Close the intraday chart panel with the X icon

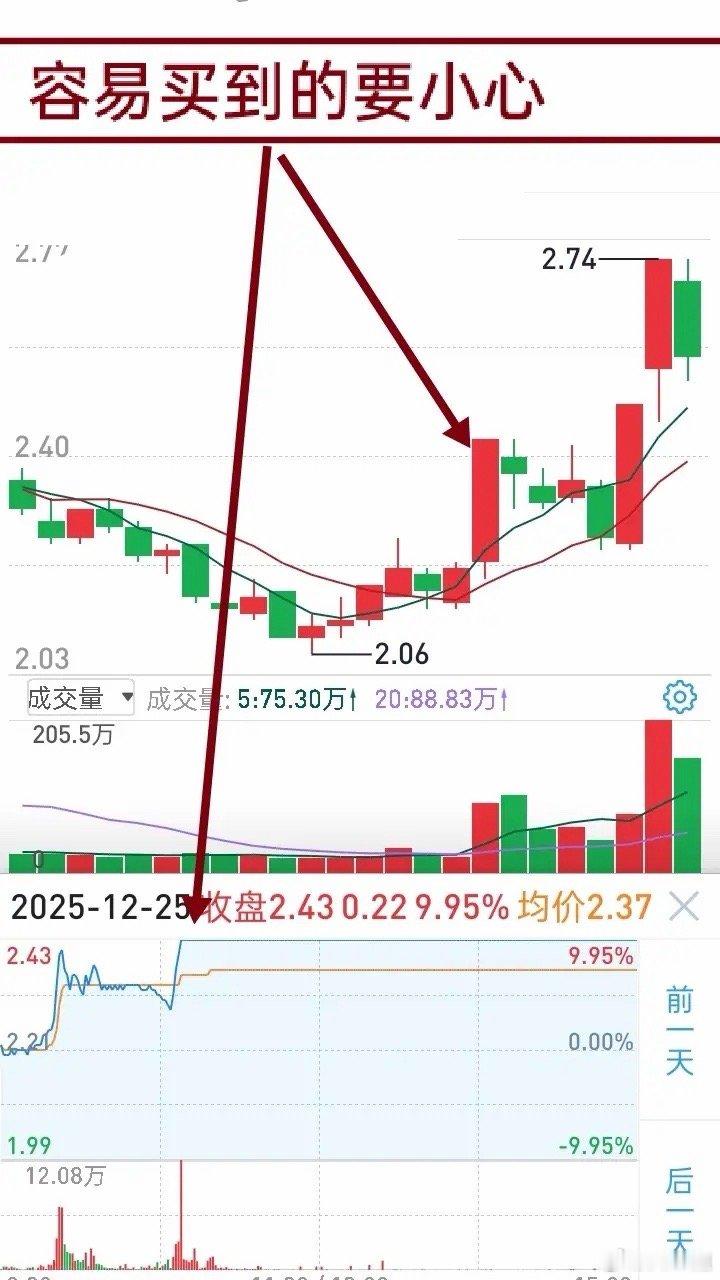686,904
